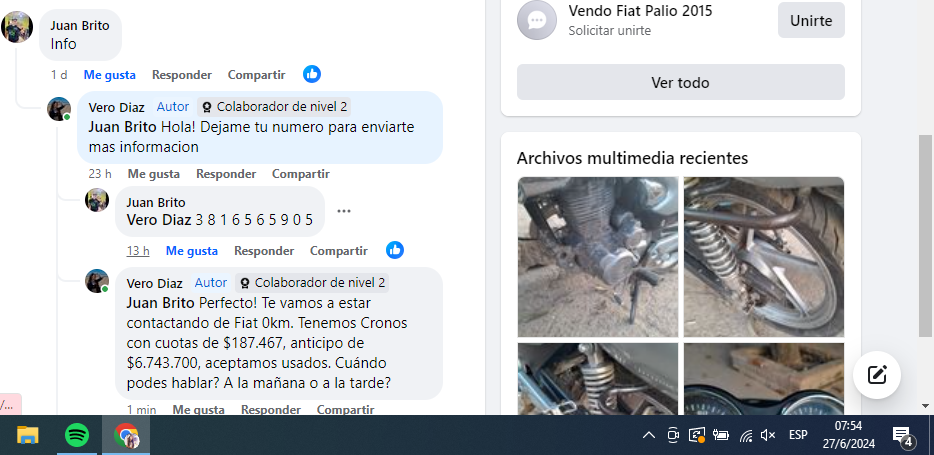The height and width of the screenshot is (455, 934).
Task: View the reactions on Juan Brito's number comment
Action: [395, 250]
